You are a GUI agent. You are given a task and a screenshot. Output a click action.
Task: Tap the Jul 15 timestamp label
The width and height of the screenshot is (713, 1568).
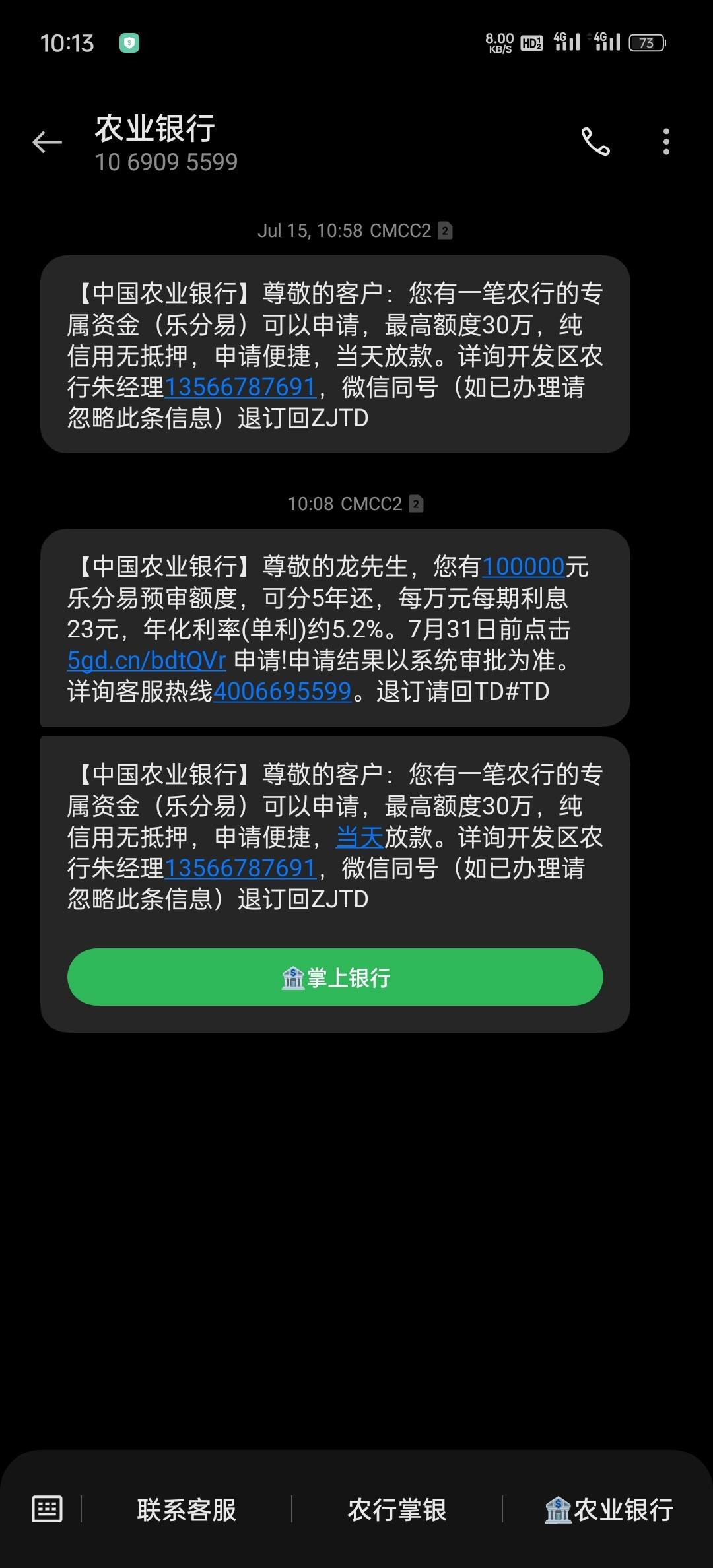(x=356, y=231)
